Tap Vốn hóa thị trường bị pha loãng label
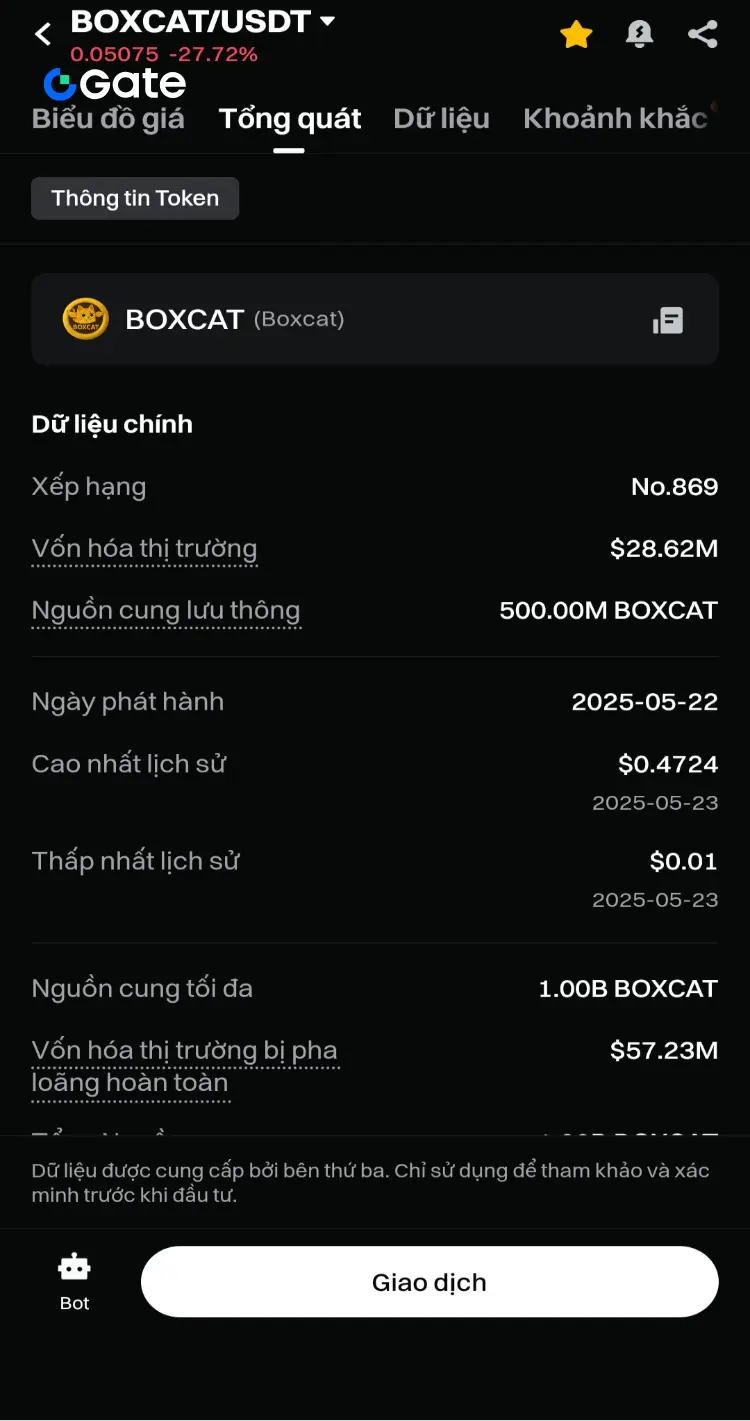 [185, 1067]
